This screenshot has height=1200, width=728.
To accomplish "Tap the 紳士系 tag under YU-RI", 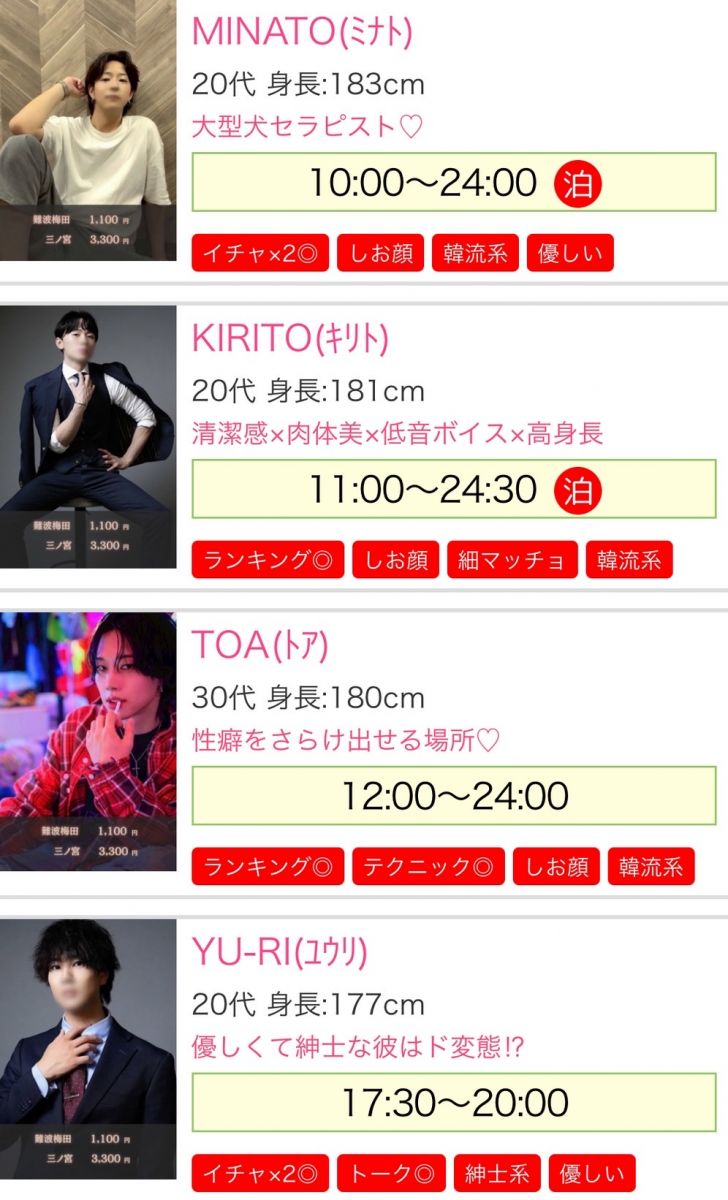I will pos(497,1173).
